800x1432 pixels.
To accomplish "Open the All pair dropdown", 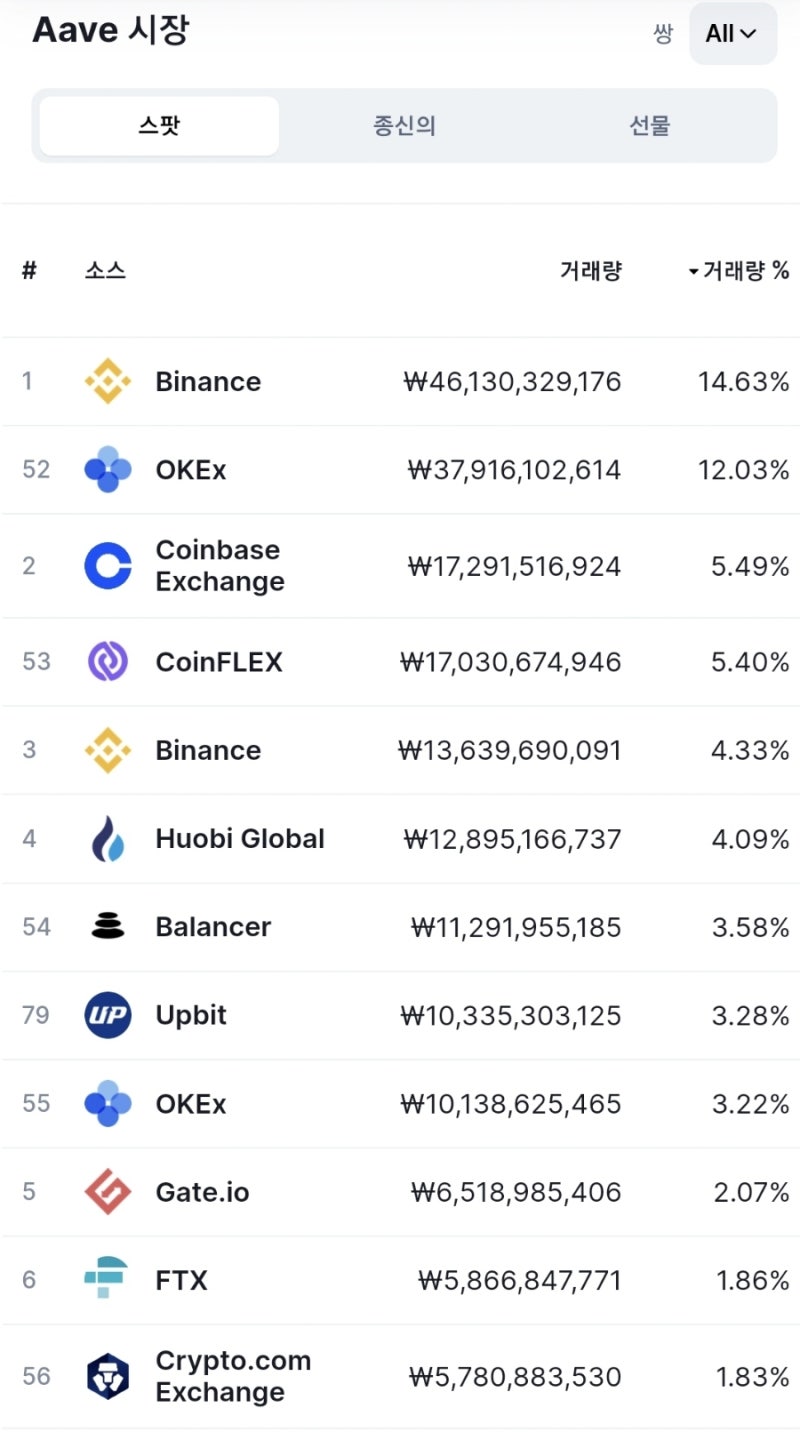I will (x=733, y=34).
